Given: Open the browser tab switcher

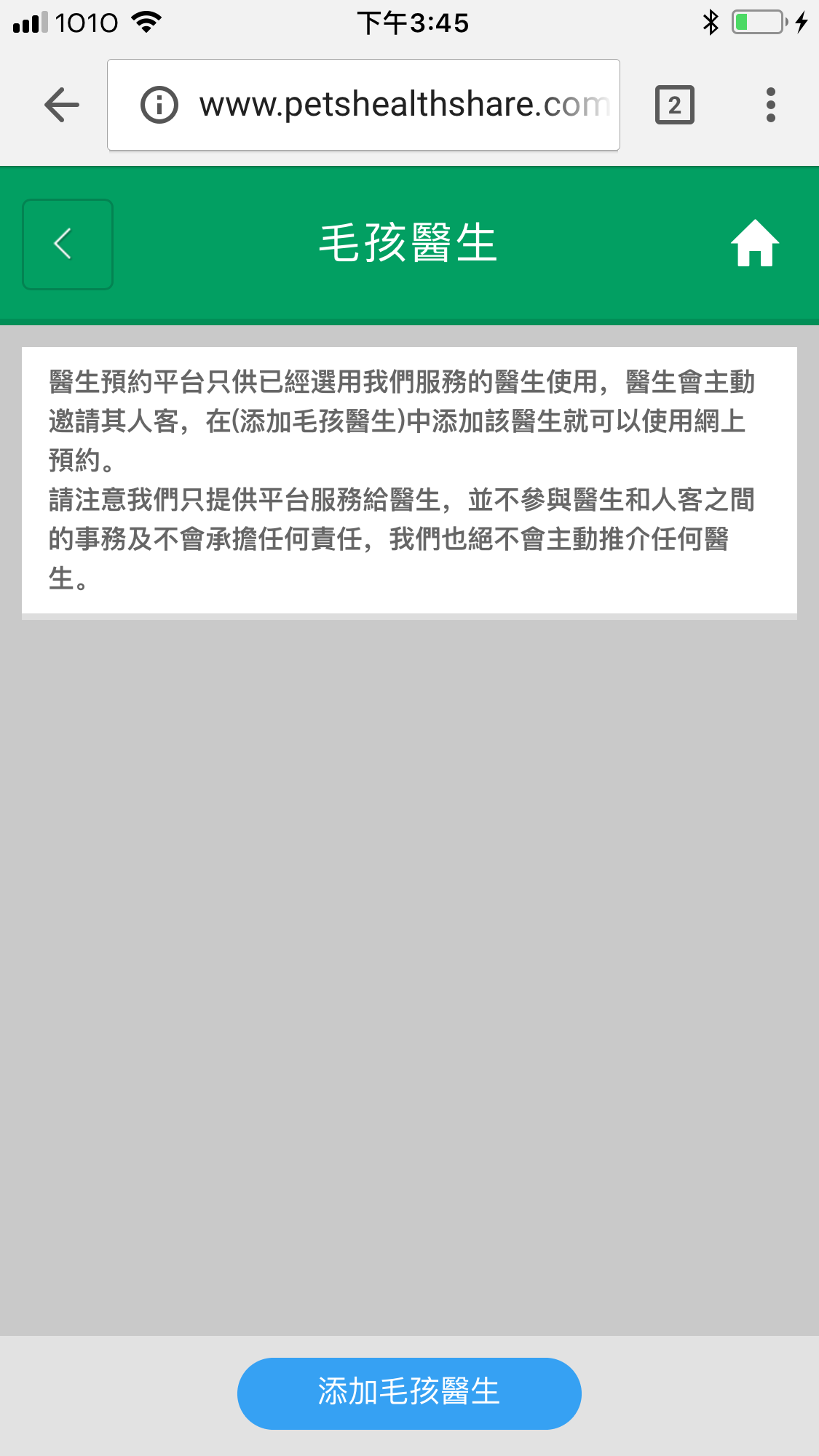Looking at the screenshot, I should pyautogui.click(x=674, y=105).
